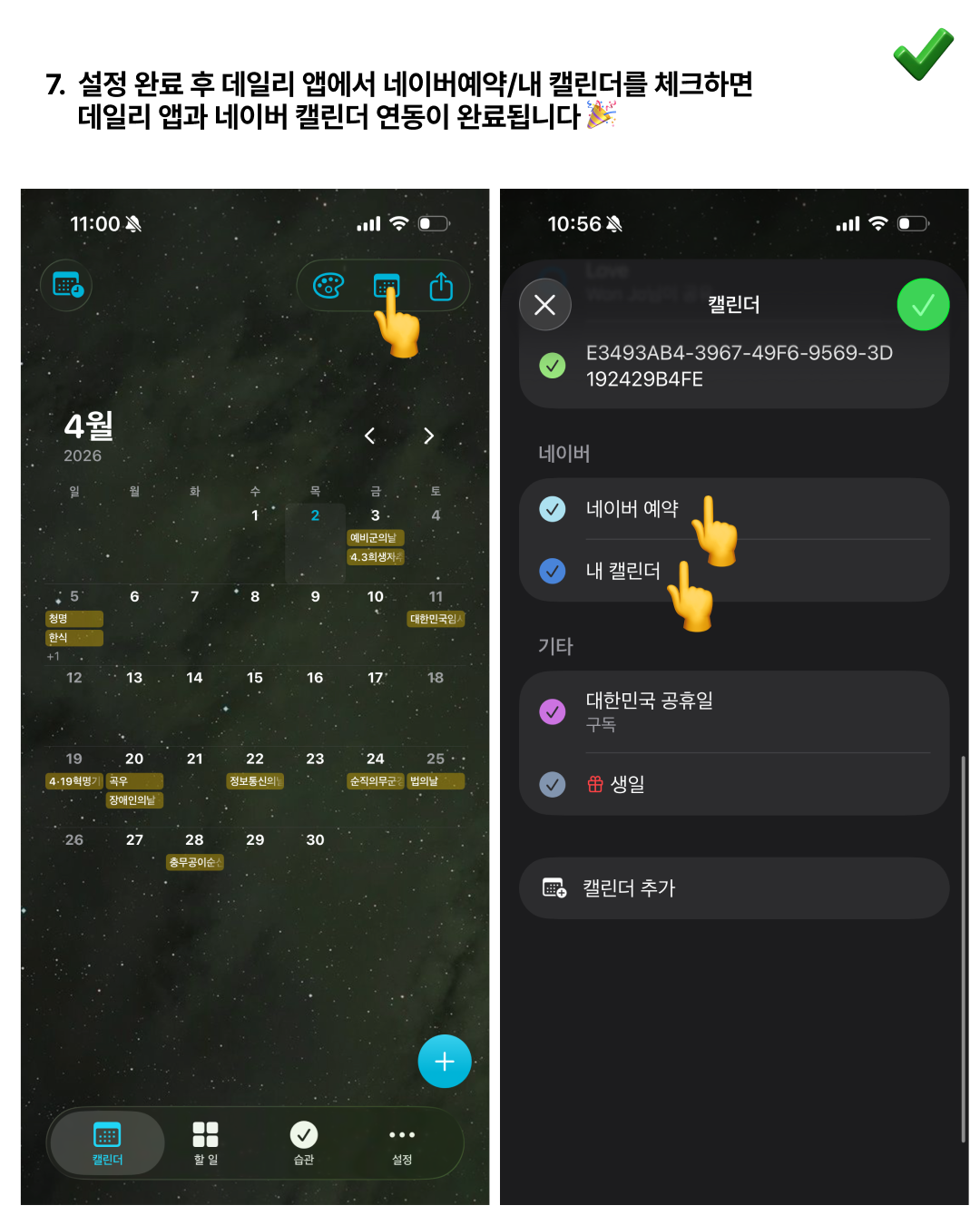Viewport: 980px width, 1225px height.
Task: Tap the plus icon to add an event
Action: pyautogui.click(x=445, y=1061)
